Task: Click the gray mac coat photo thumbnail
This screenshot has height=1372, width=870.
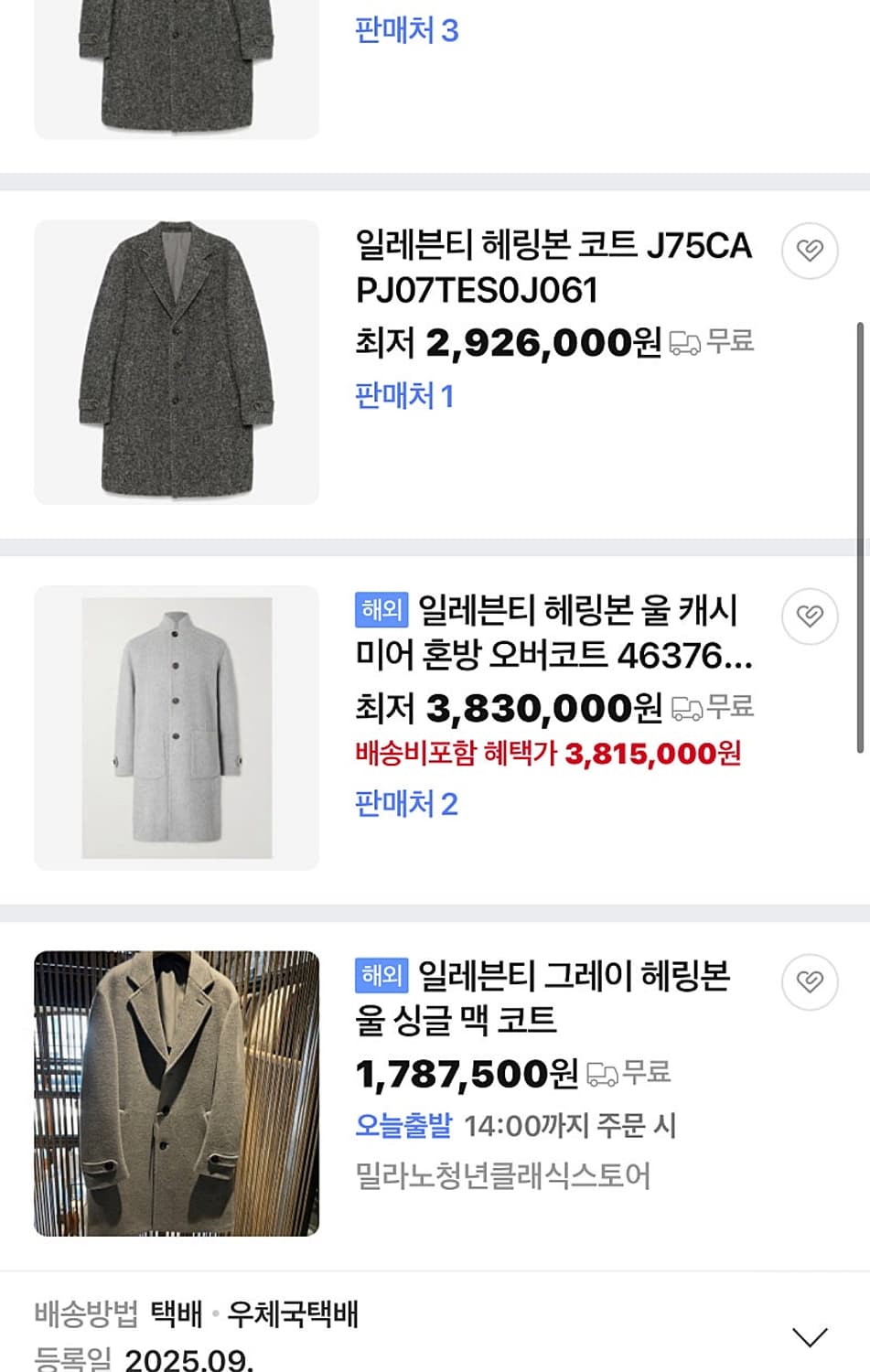Action: coord(176,1091)
